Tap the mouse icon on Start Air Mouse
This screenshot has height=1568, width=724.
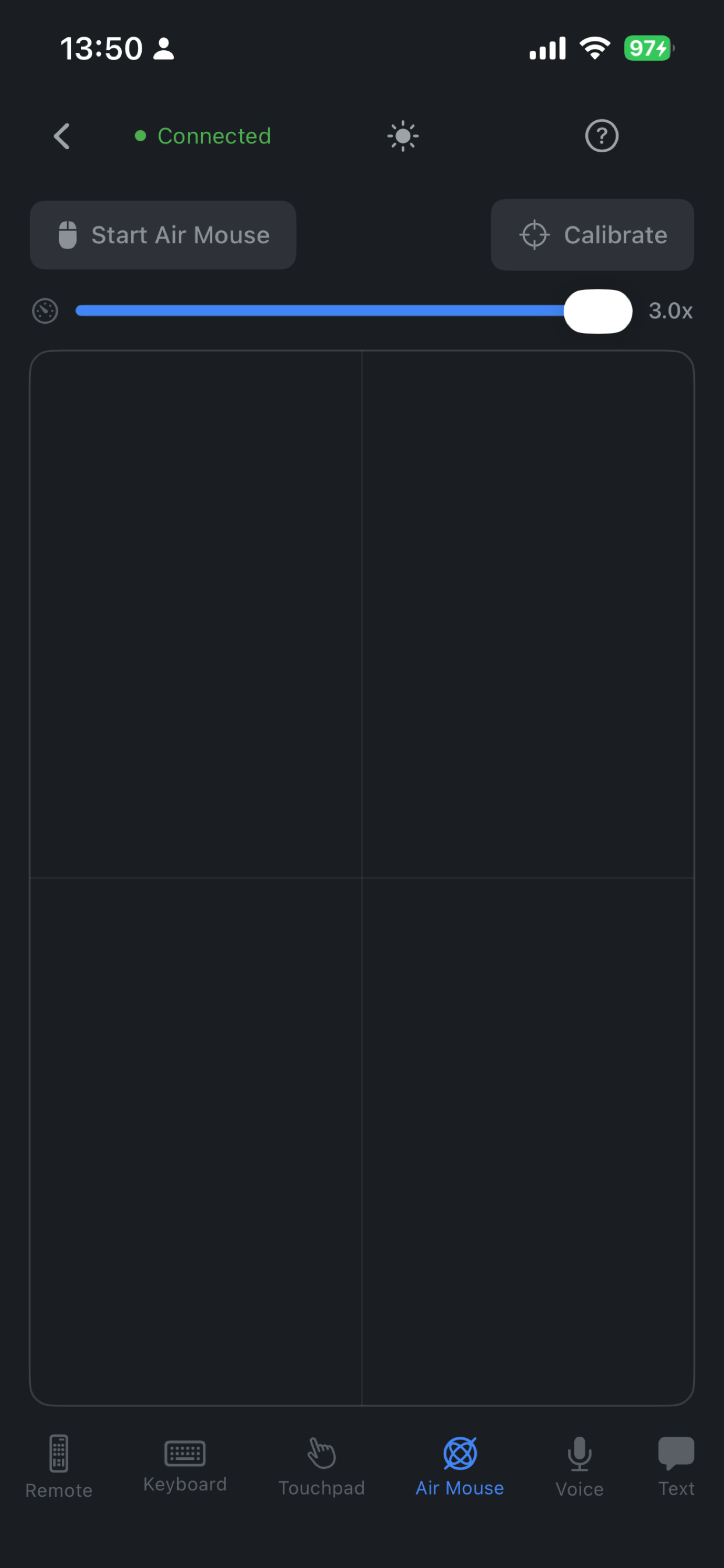click(69, 235)
